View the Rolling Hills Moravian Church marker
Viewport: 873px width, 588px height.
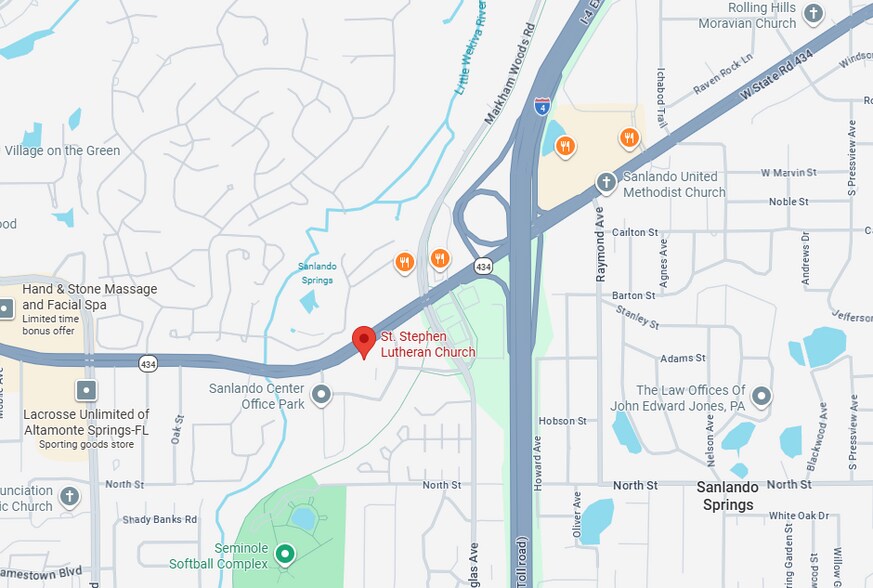coord(814,14)
